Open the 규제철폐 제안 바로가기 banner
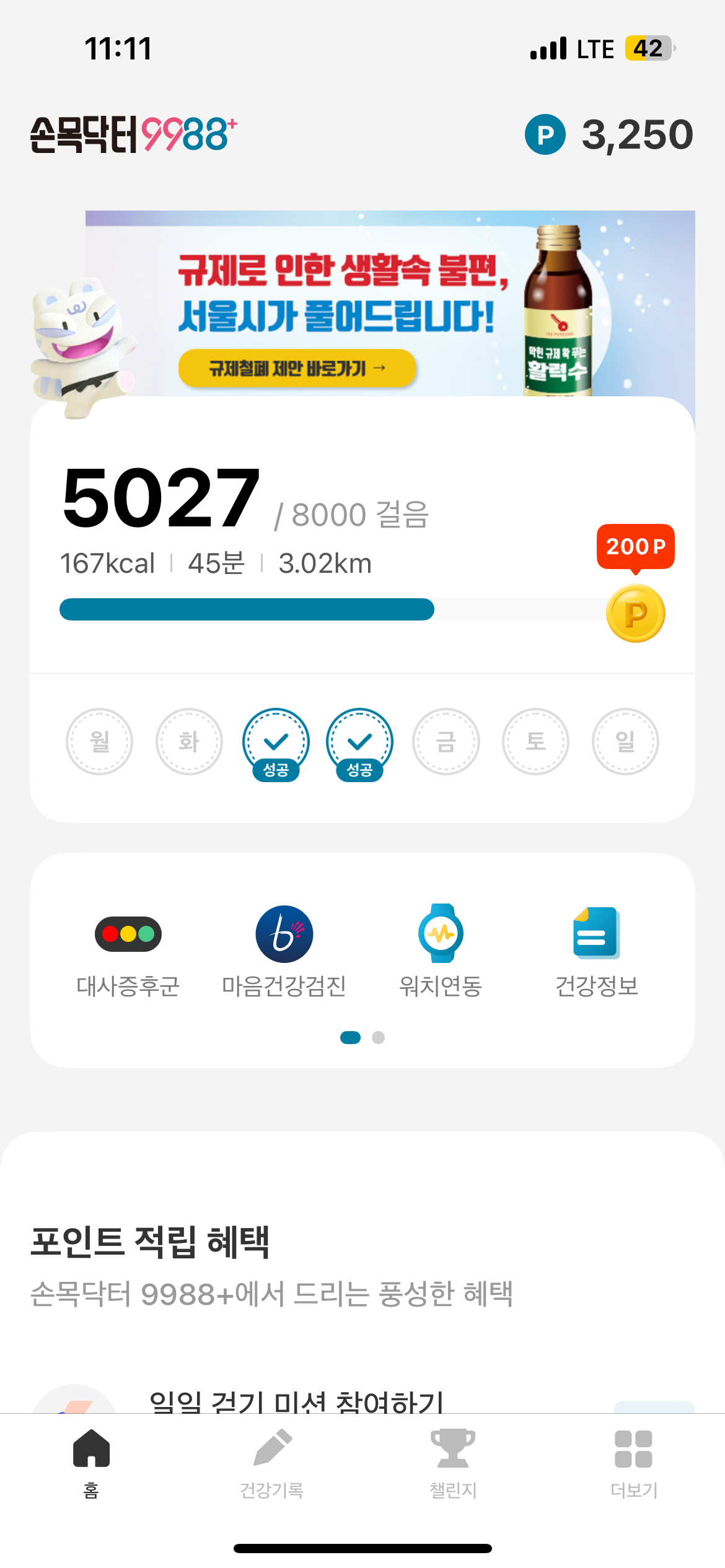The height and width of the screenshot is (1568, 725). [296, 368]
